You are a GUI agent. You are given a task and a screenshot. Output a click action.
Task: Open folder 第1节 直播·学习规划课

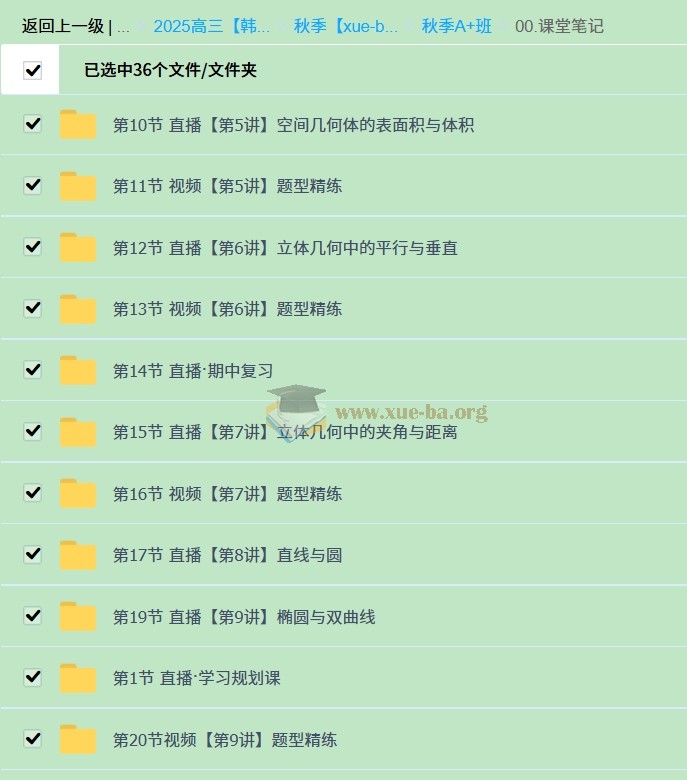point(196,678)
